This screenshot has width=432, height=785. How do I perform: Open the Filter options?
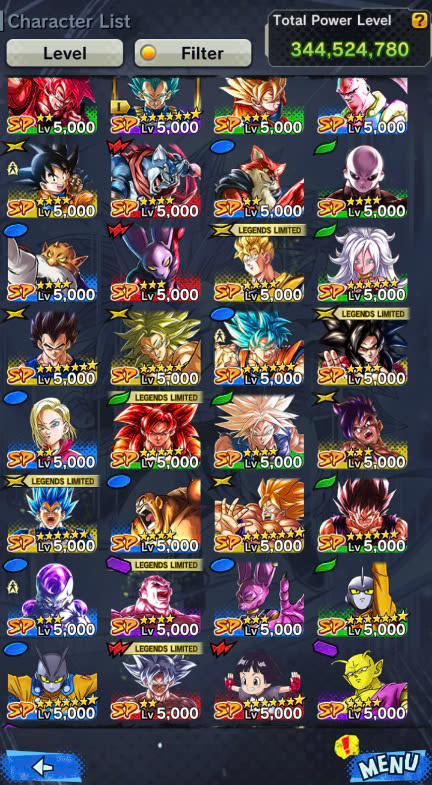(193, 53)
